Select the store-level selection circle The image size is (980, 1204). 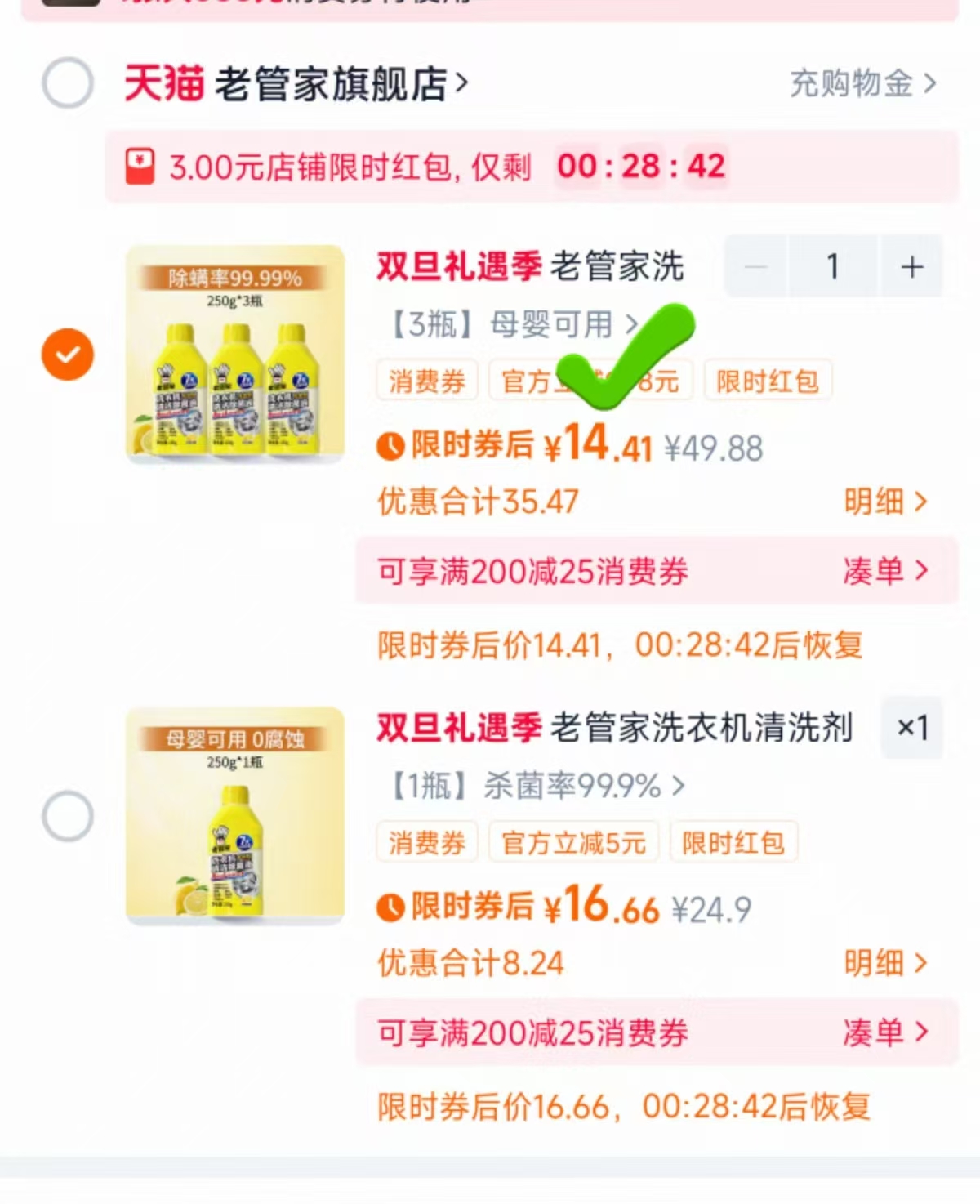(x=67, y=82)
